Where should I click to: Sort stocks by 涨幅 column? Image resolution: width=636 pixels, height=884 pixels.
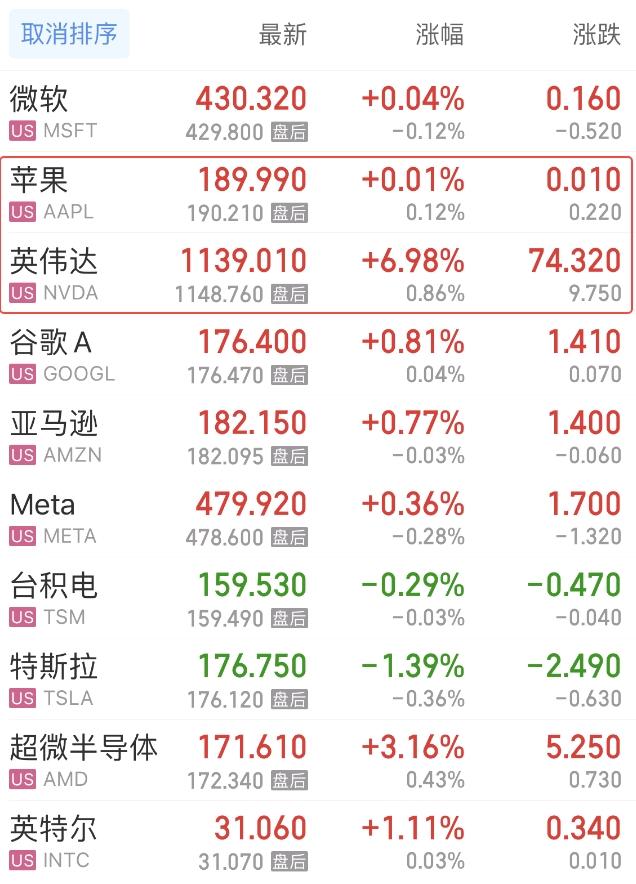click(x=439, y=34)
